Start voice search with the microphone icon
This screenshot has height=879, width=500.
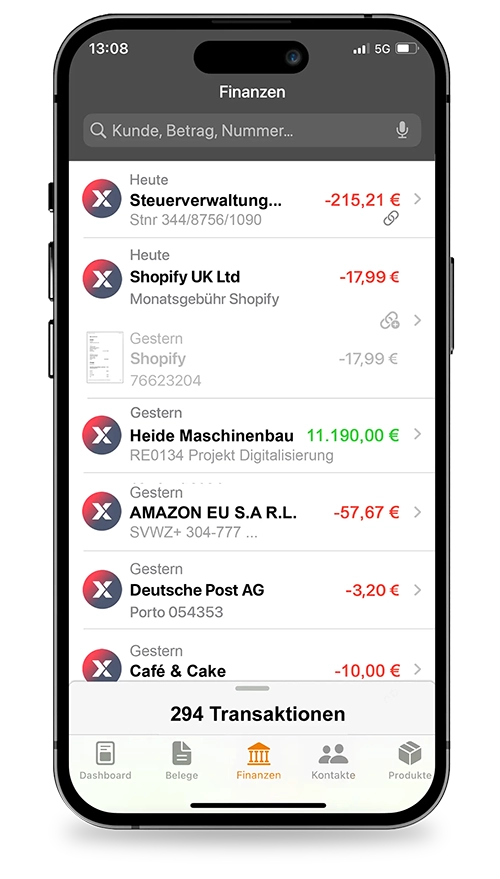(x=401, y=131)
